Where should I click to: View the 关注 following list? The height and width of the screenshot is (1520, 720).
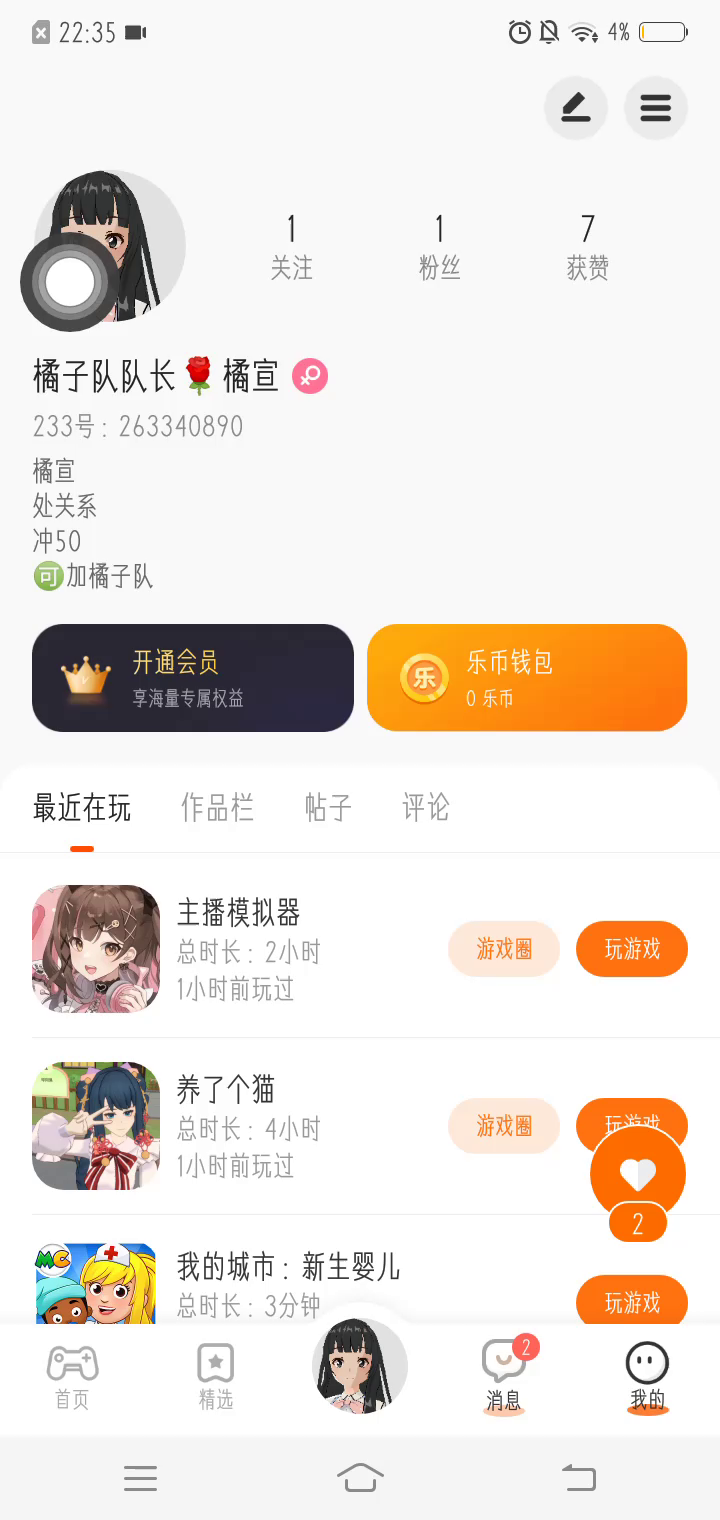[x=291, y=246]
